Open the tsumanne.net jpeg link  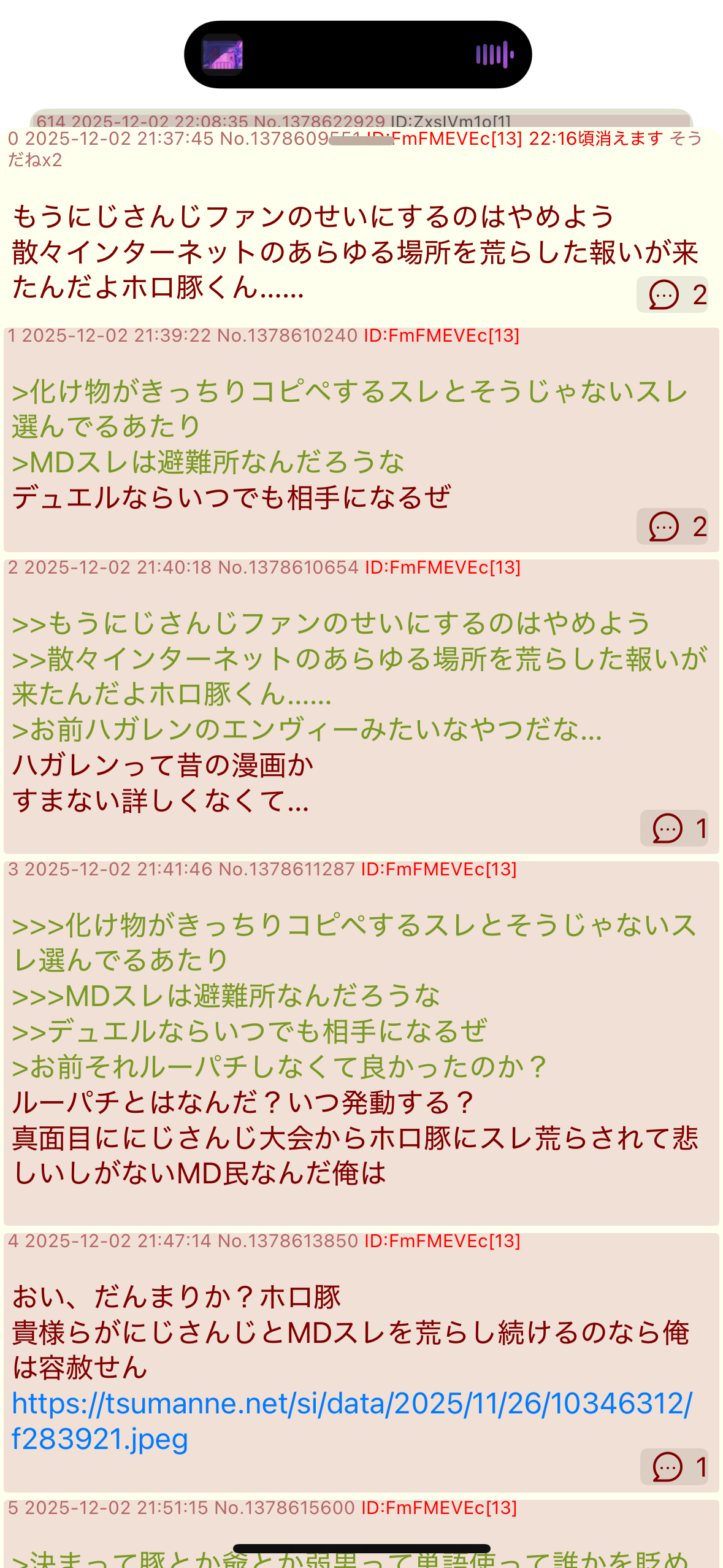tap(352, 1421)
